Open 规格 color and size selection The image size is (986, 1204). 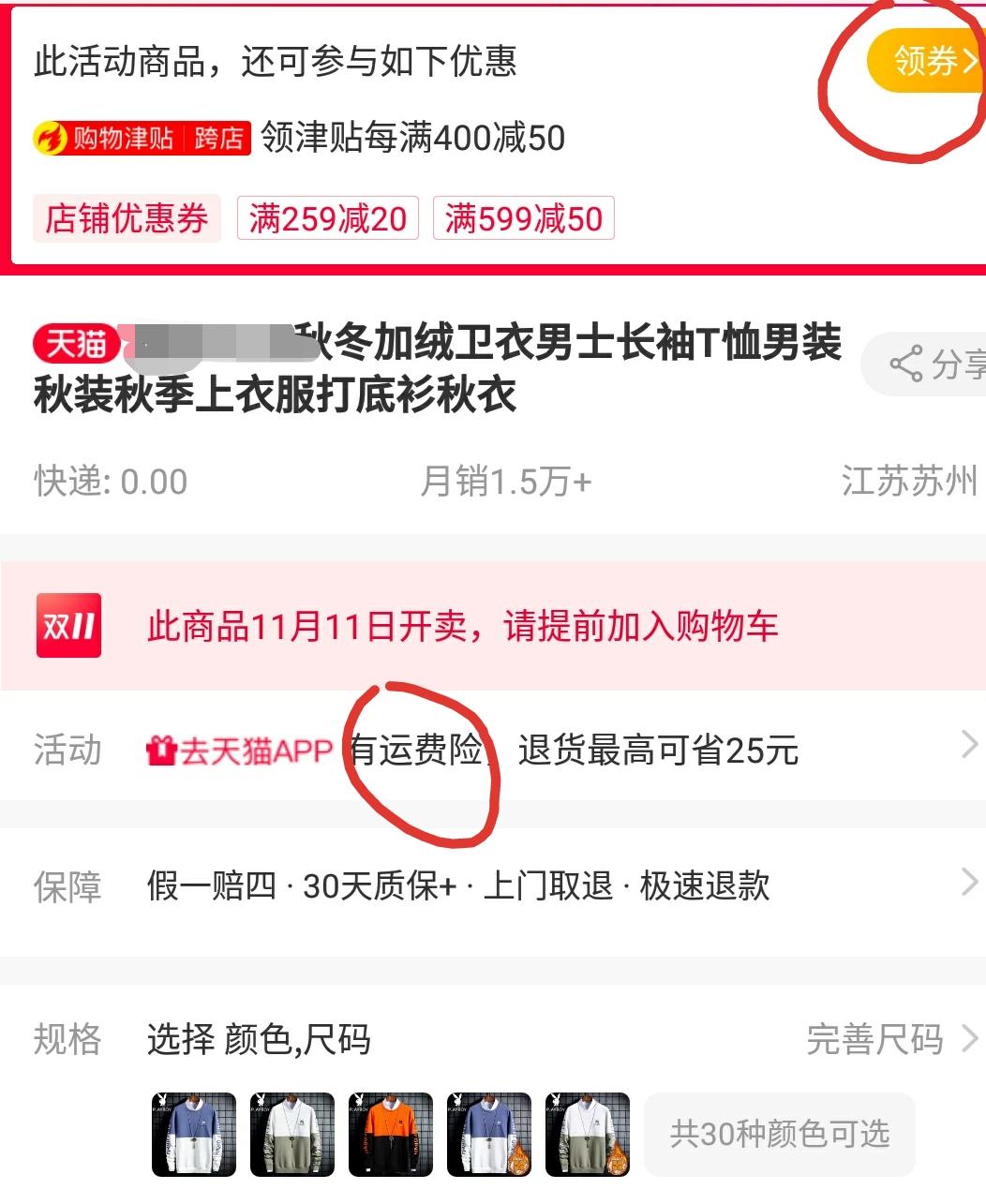(259, 1039)
